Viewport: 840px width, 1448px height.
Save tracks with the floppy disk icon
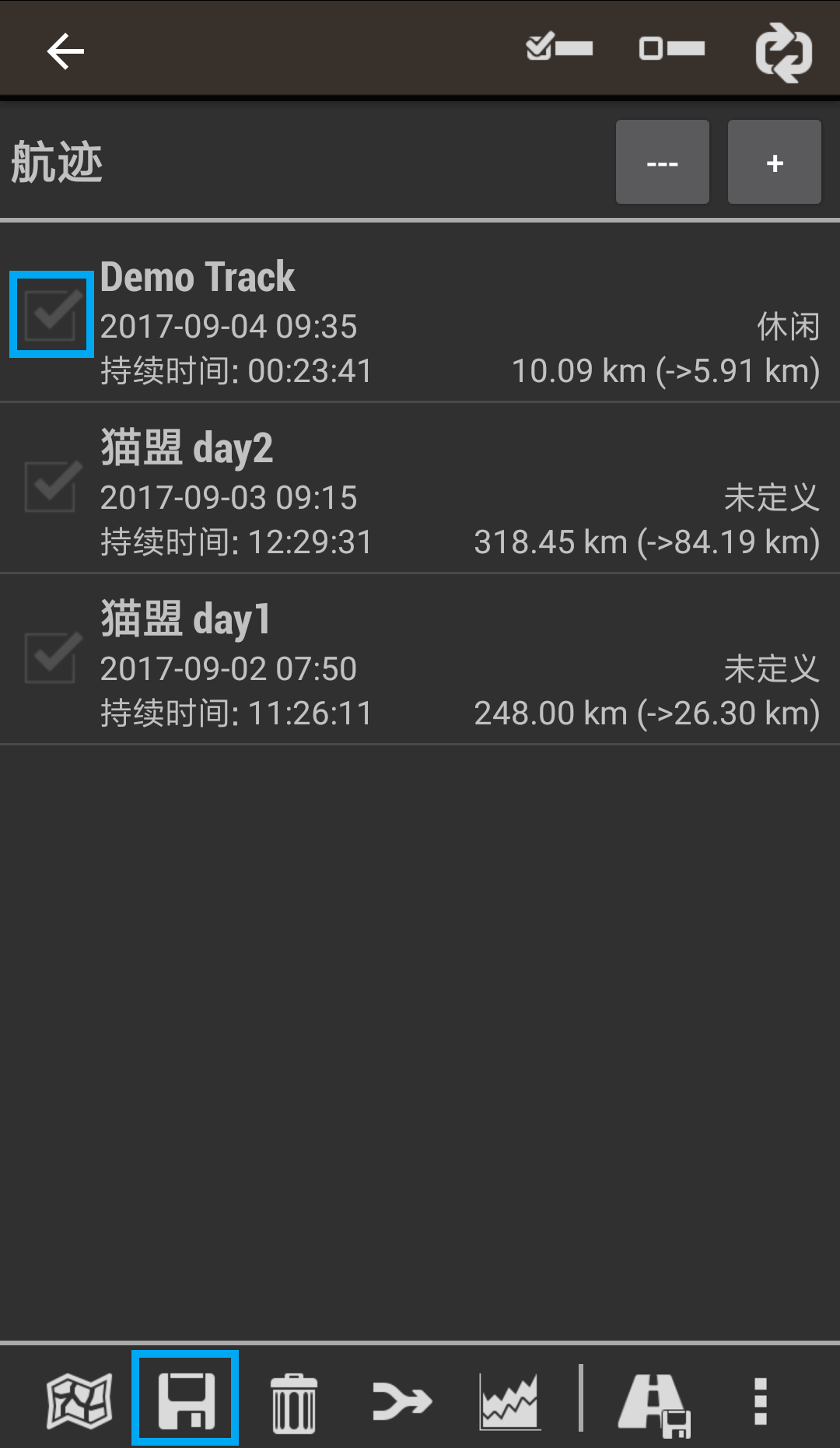186,1400
